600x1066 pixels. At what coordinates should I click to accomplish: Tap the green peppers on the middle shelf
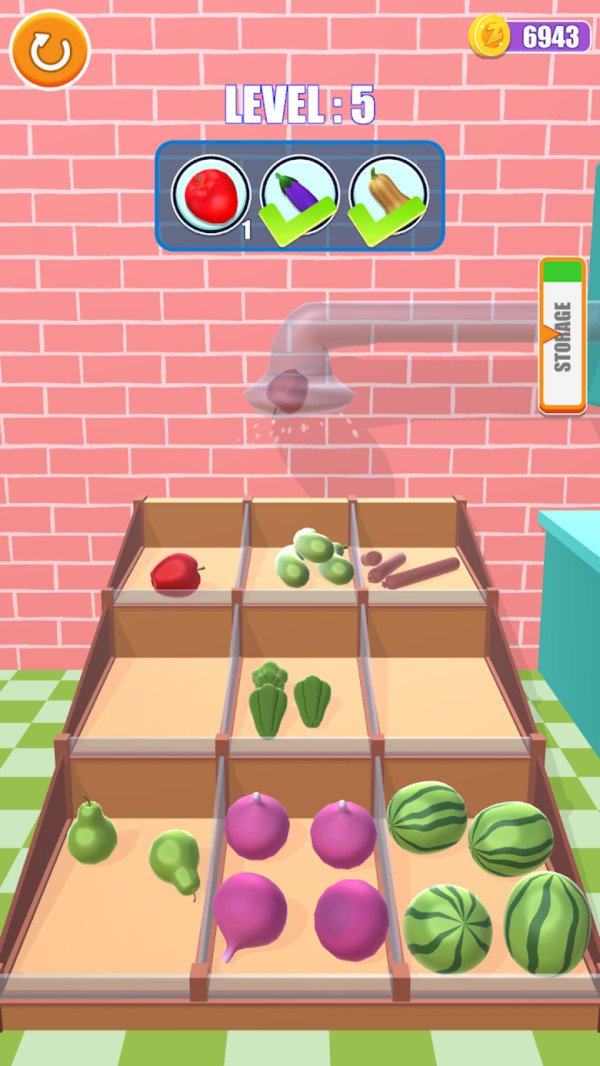[x=290, y=700]
